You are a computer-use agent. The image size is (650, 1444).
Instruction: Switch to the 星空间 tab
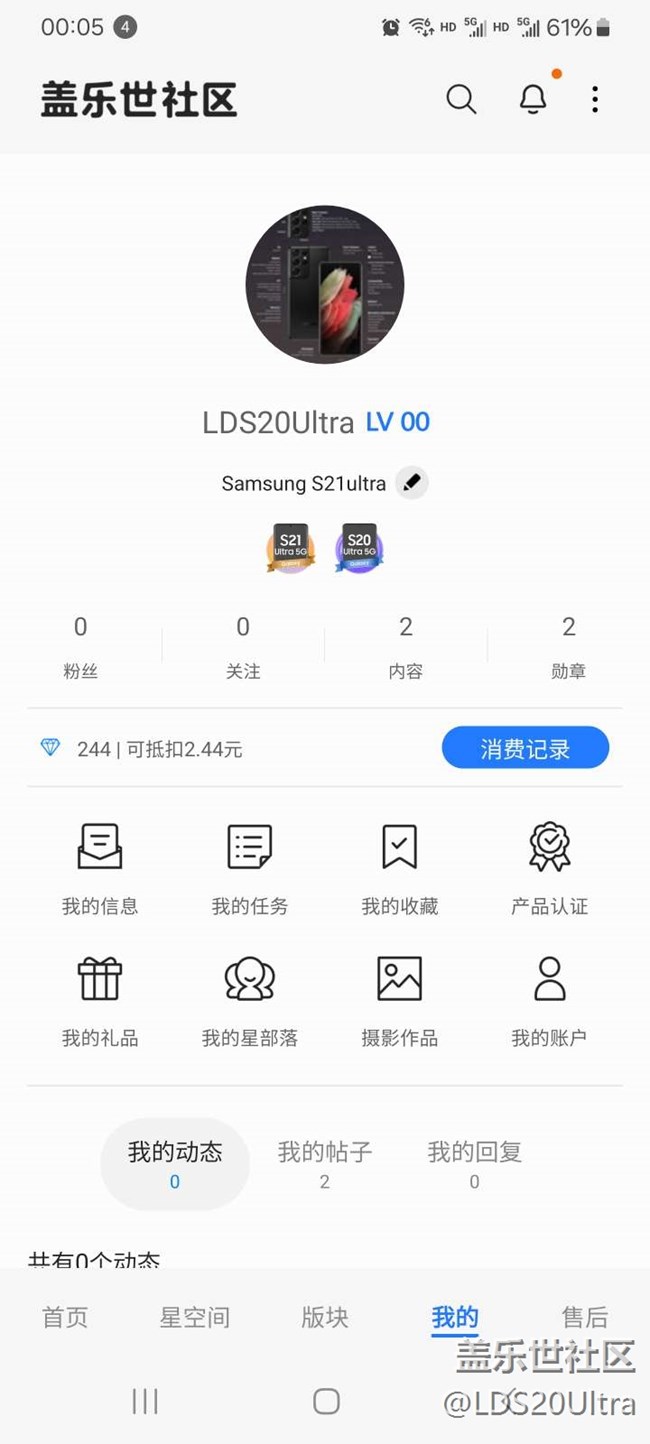pyautogui.click(x=195, y=1317)
